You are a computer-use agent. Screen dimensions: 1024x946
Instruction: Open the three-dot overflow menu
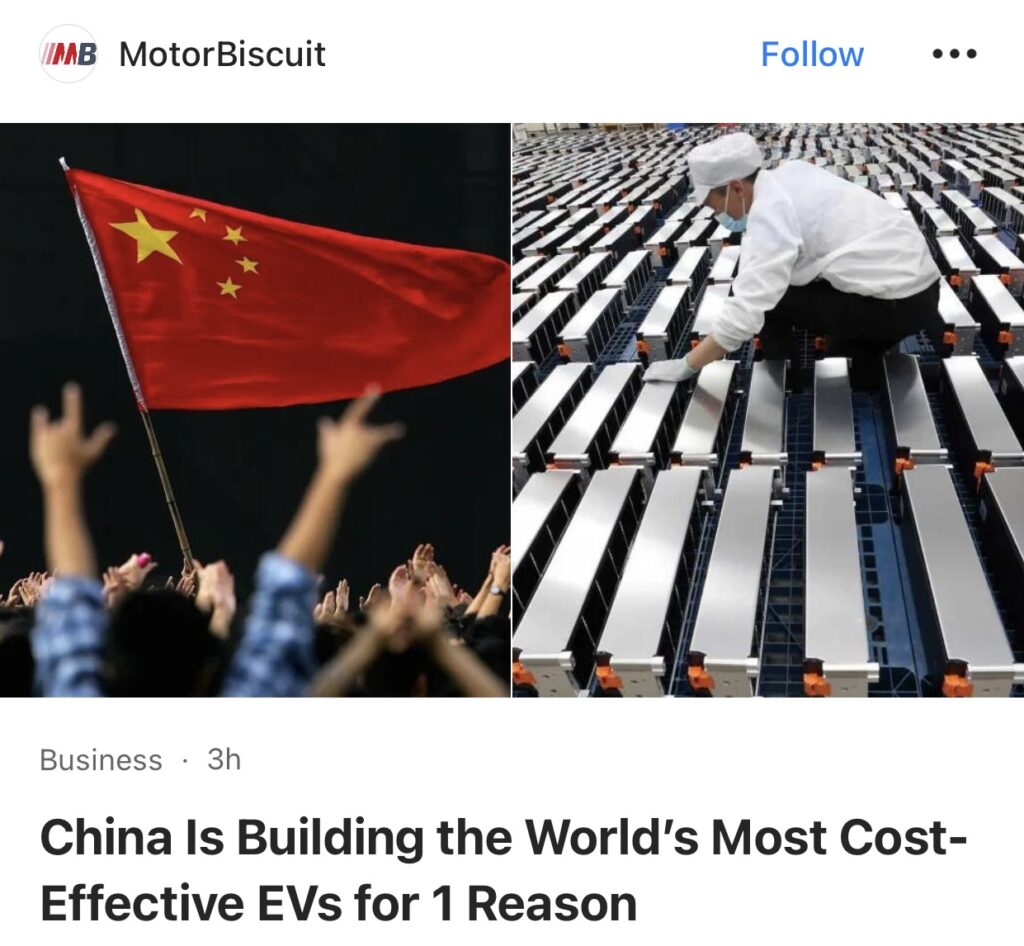953,54
